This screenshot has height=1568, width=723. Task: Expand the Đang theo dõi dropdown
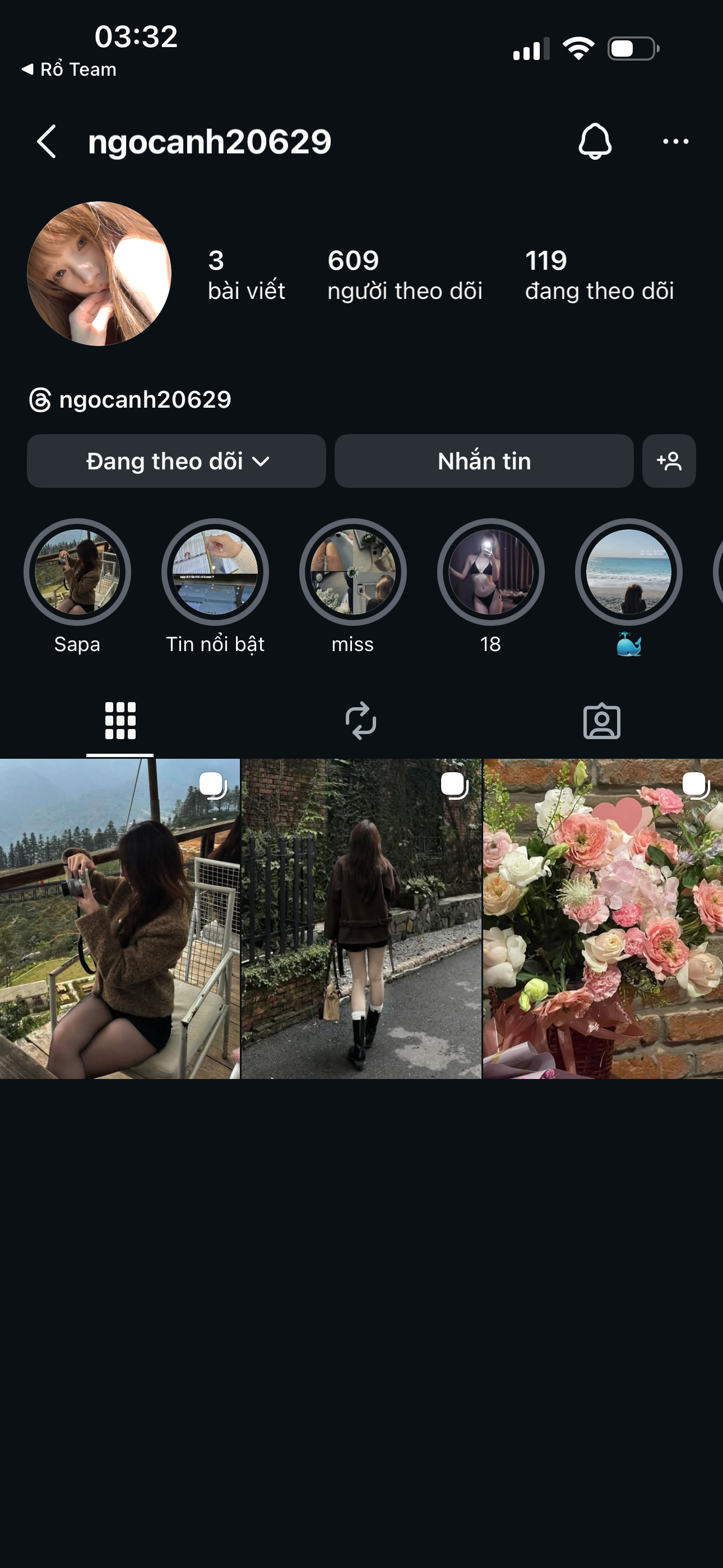tap(177, 462)
